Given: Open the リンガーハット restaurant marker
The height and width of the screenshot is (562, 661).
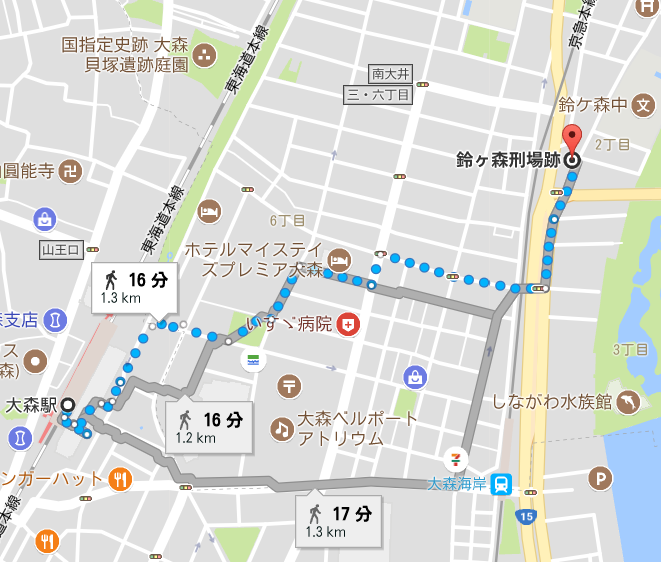Looking at the screenshot, I should 121,478.
